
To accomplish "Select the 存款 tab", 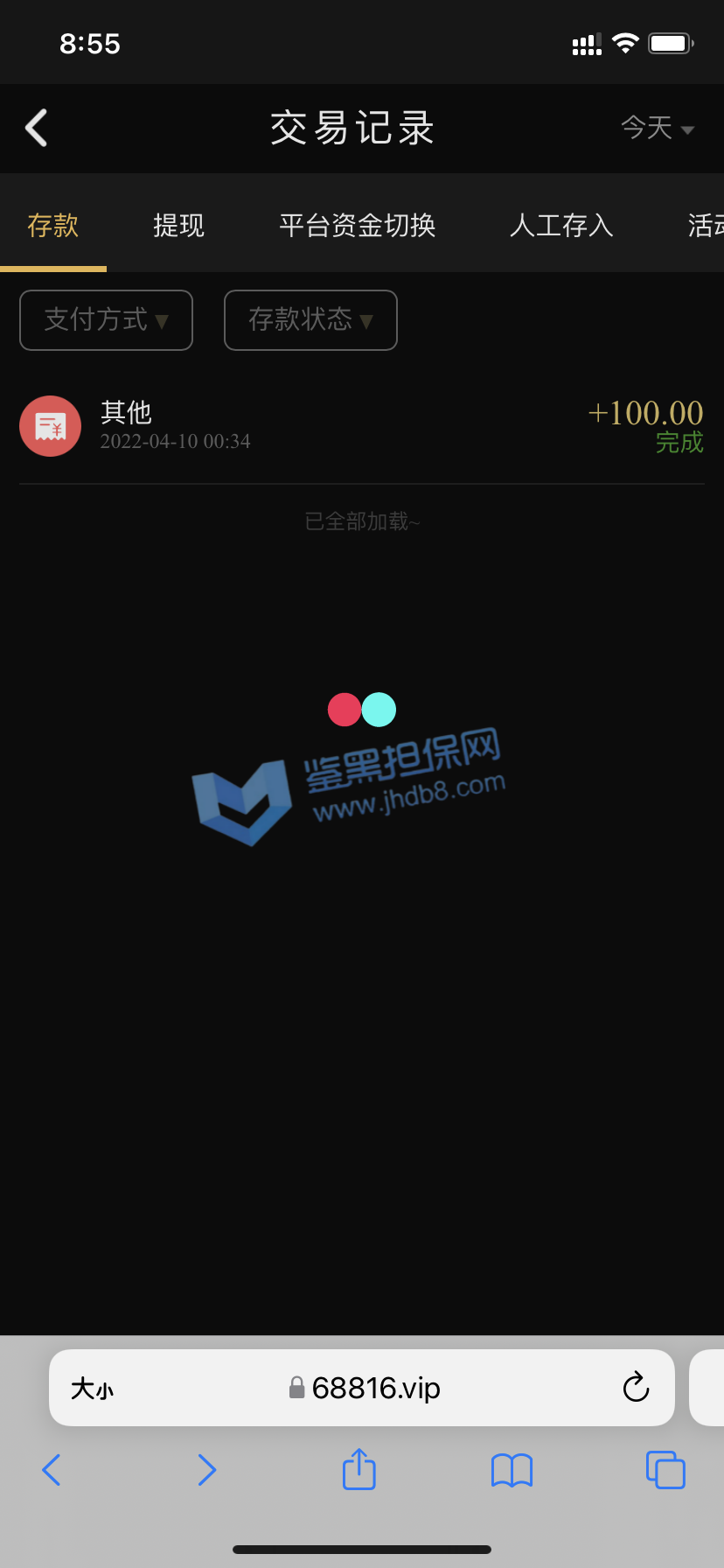I will (x=52, y=226).
